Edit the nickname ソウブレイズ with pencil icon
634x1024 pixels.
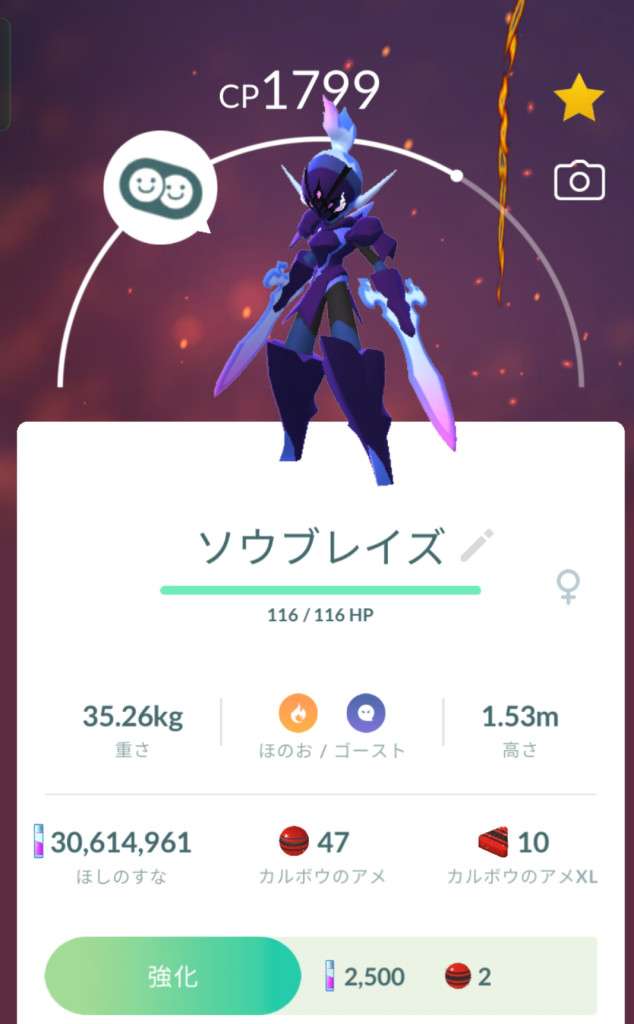click(477, 546)
